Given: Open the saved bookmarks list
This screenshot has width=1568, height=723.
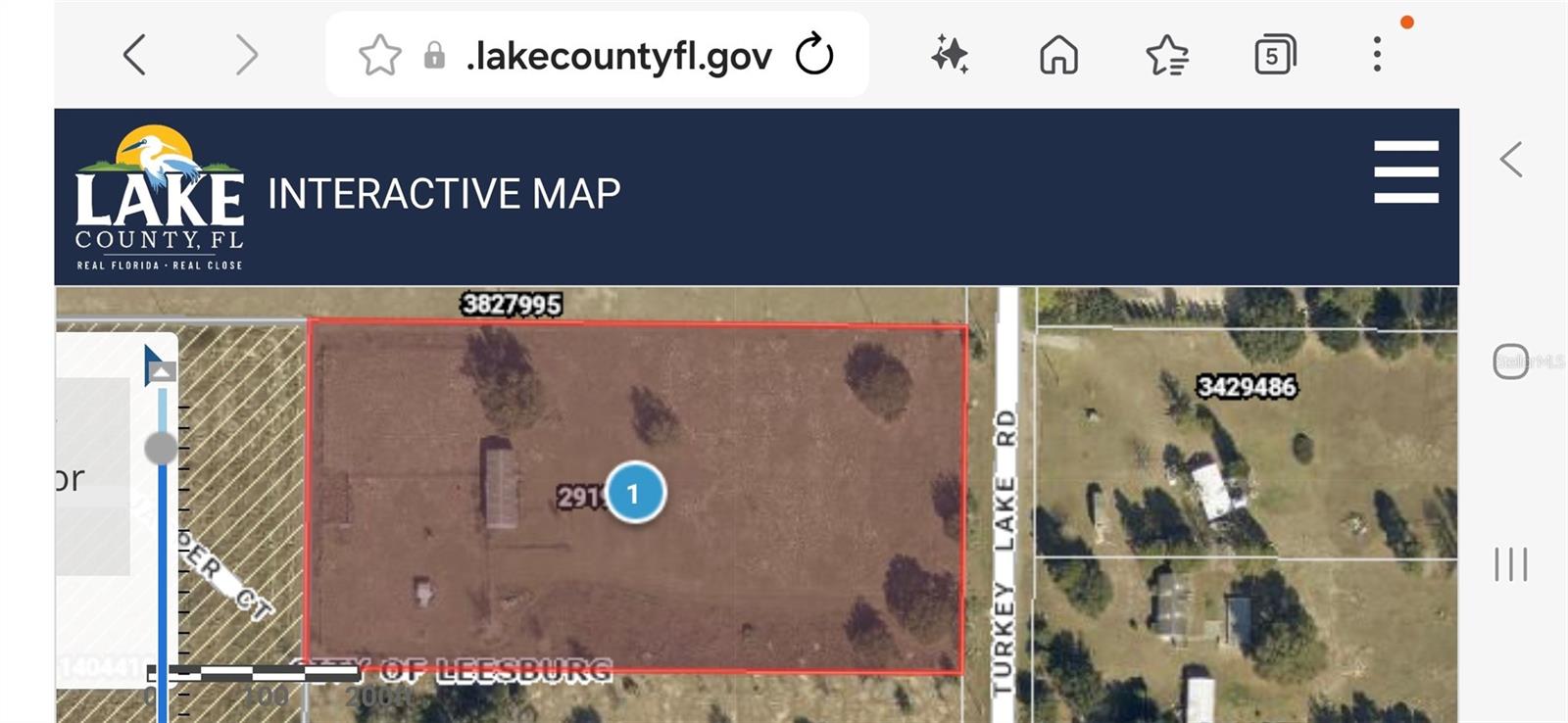Looking at the screenshot, I should coord(1166,55).
